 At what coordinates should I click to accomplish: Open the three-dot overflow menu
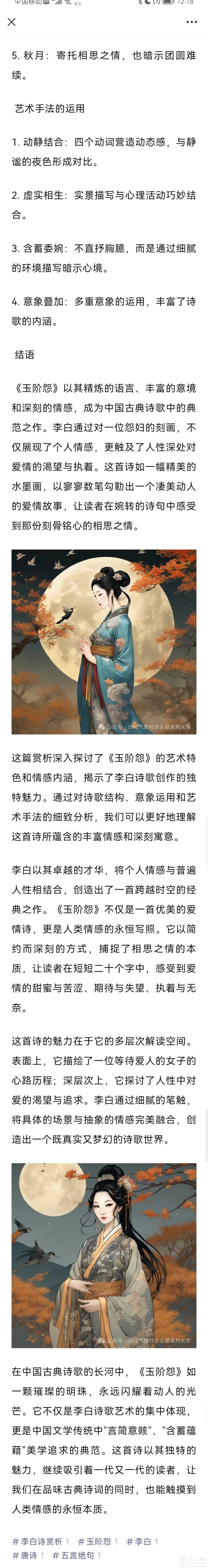192,22
